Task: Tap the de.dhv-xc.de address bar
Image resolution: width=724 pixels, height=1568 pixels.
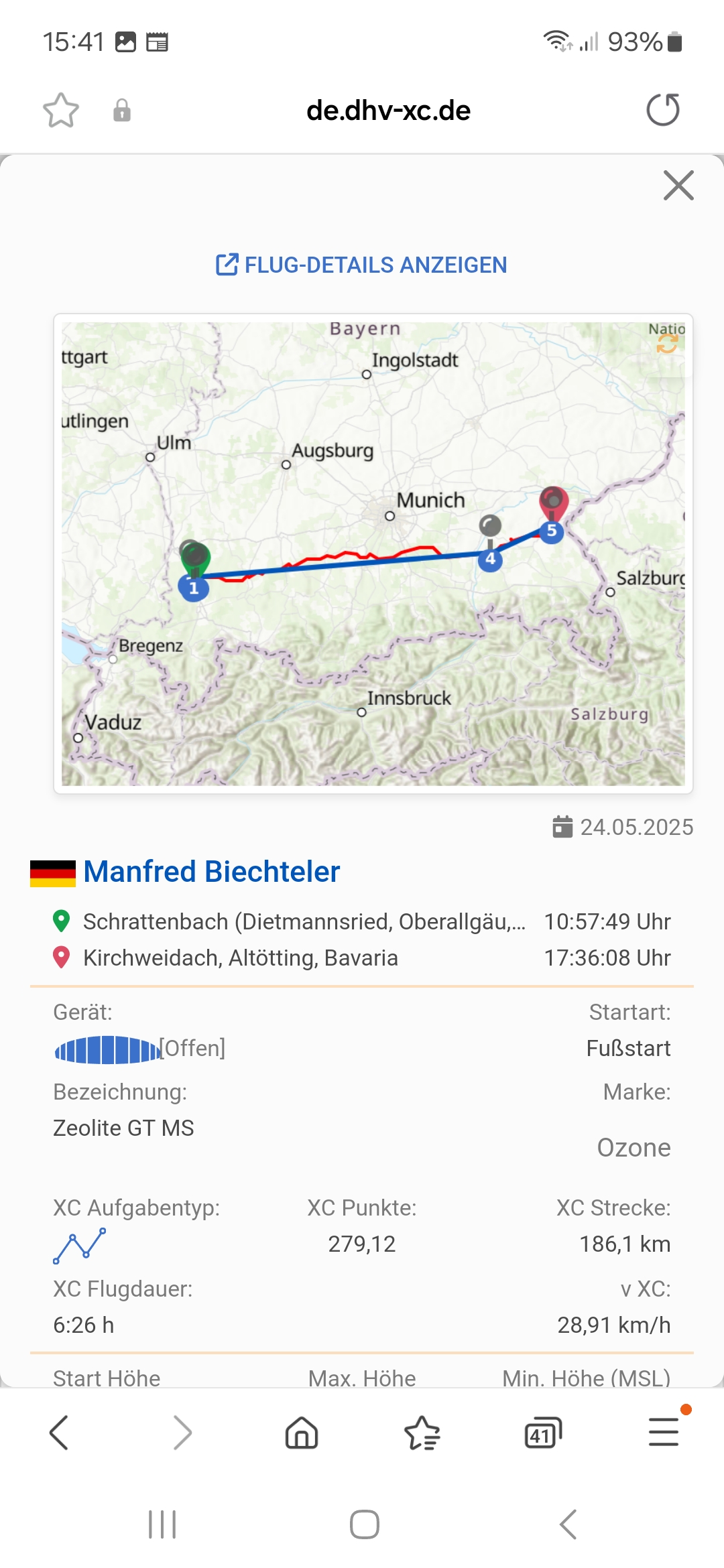Action: pyautogui.click(x=388, y=111)
